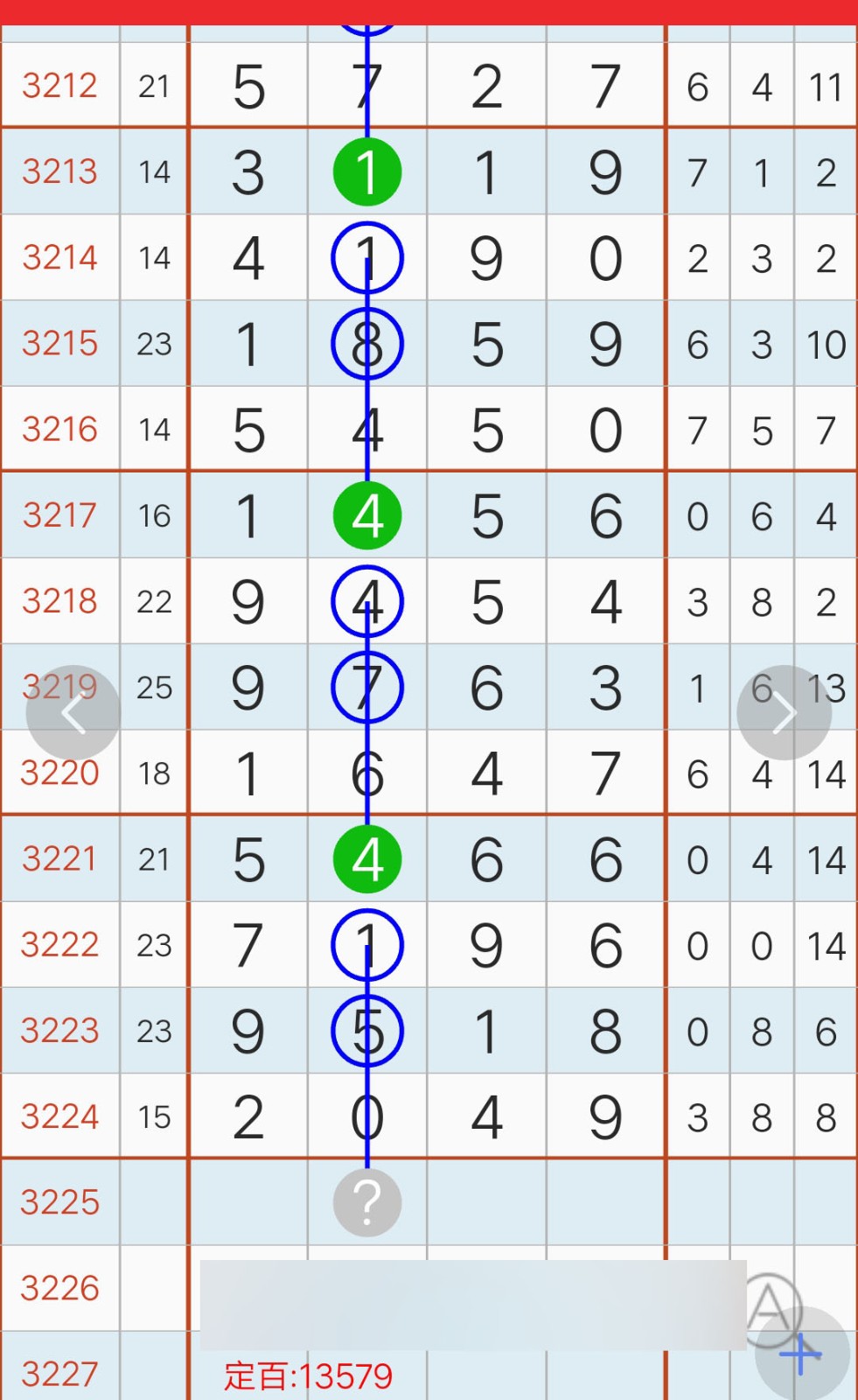Tap the question mark in row 3225

click(367, 1202)
